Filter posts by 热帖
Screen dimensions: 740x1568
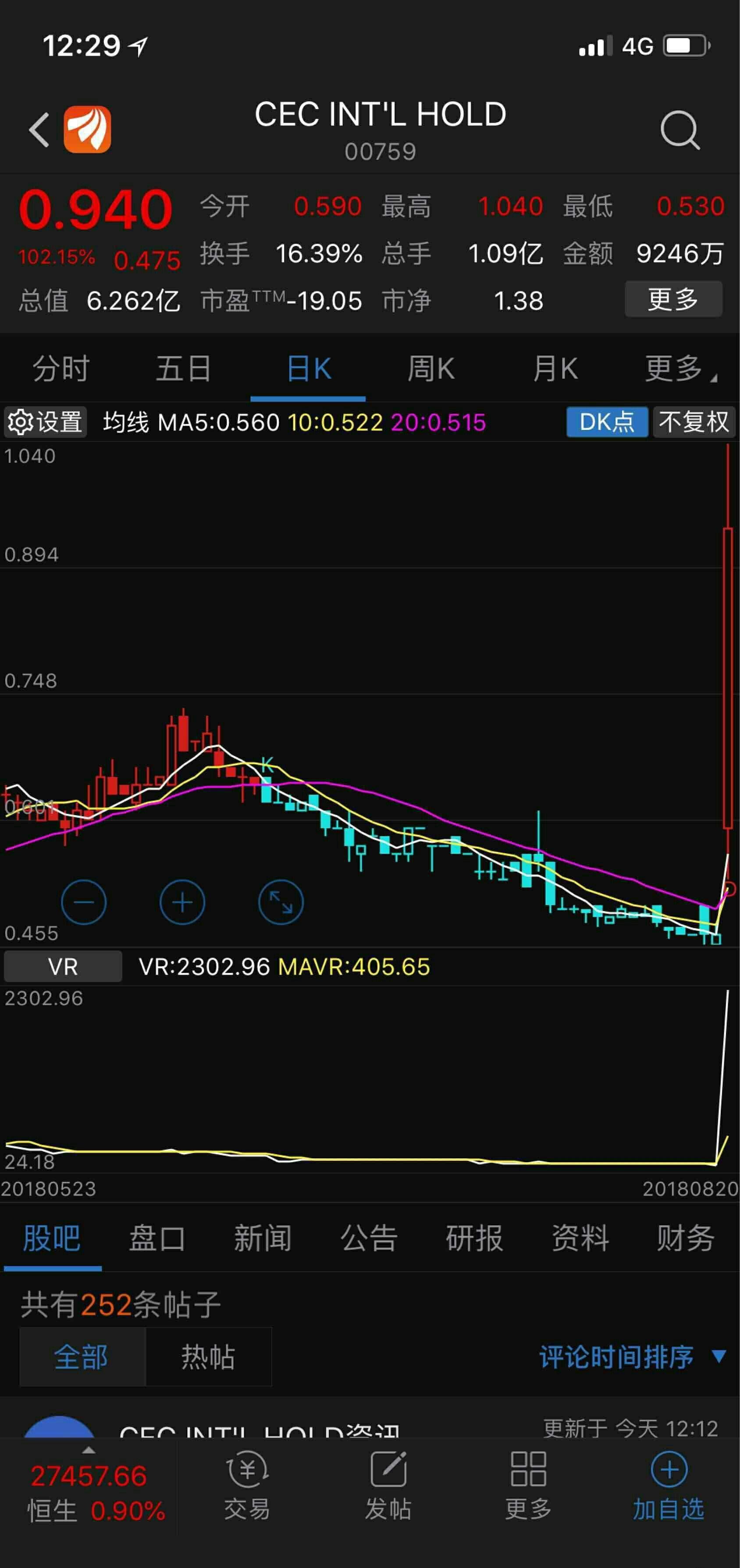coord(208,1357)
